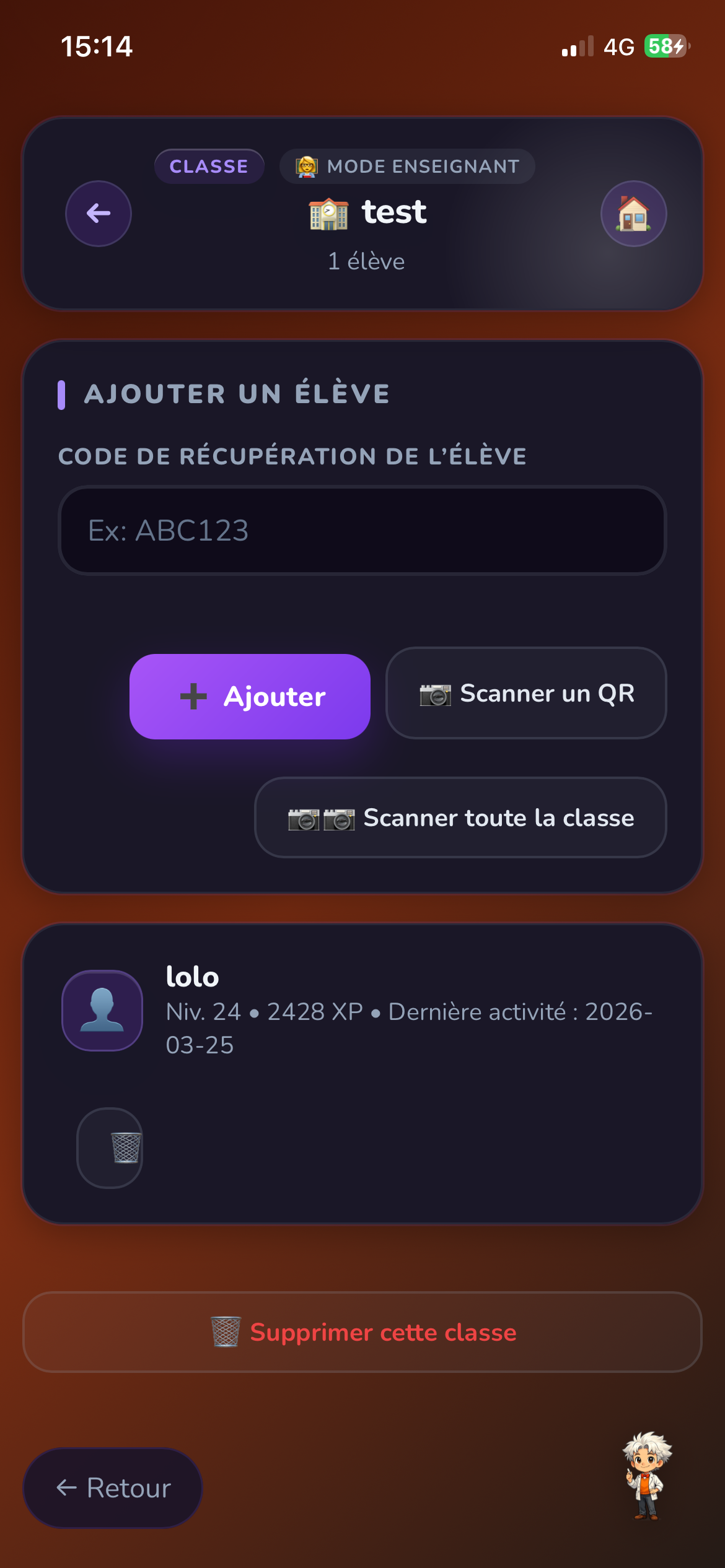This screenshot has height=1568, width=725.
Task: Select the CLASSE badge
Action: point(208,165)
